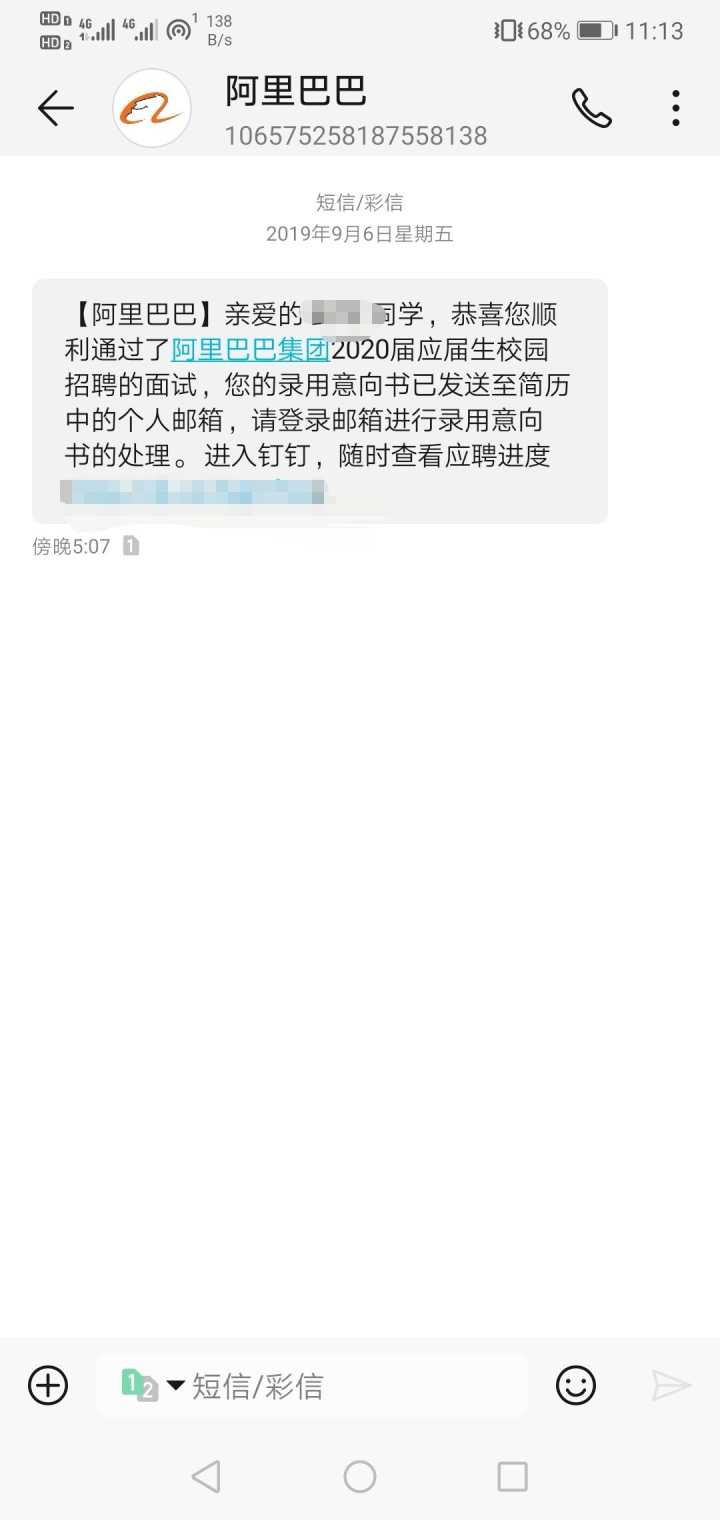
Task: Open the three-dot more options menu
Action: pos(675,106)
